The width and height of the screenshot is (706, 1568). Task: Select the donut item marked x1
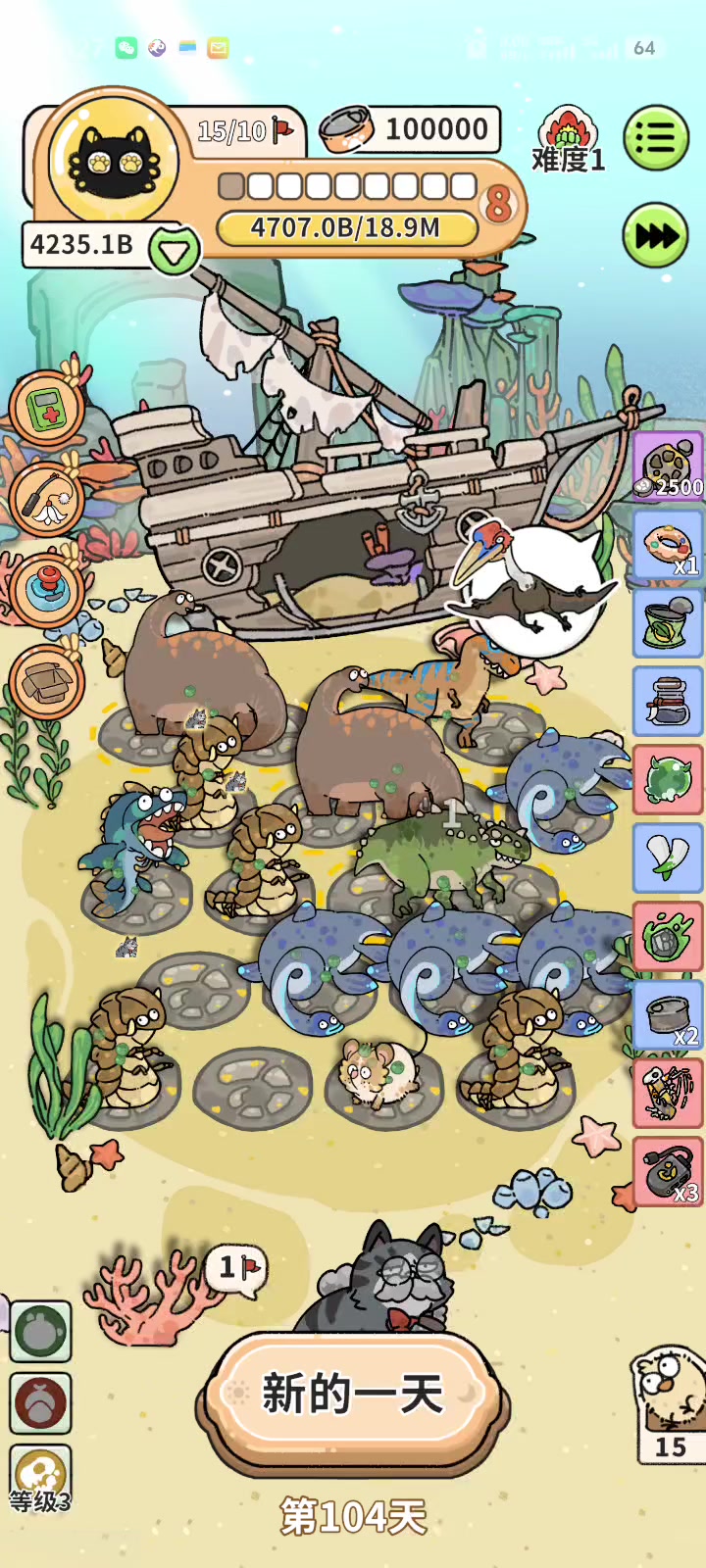click(x=668, y=545)
